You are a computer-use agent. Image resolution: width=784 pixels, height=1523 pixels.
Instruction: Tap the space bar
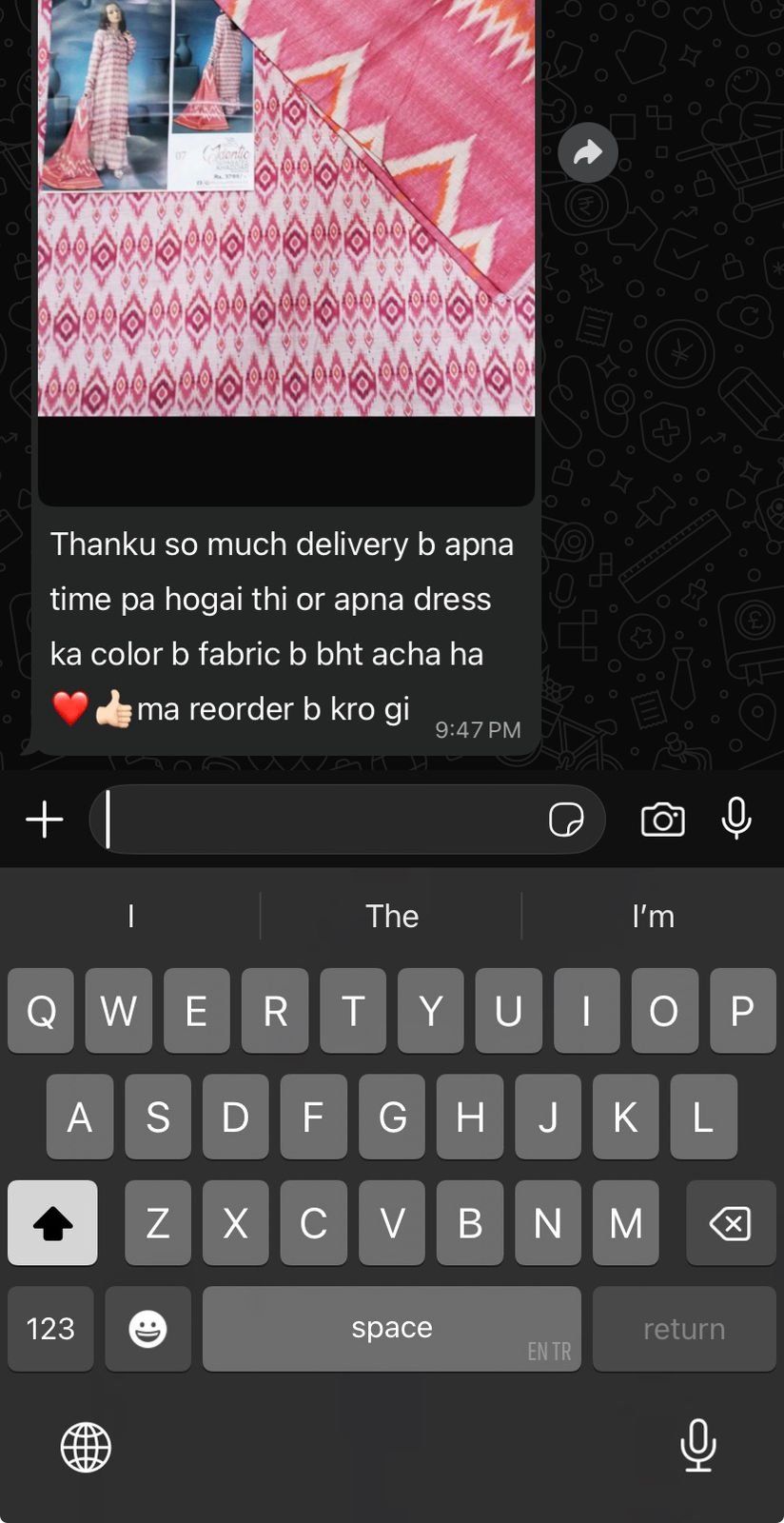click(x=391, y=1329)
